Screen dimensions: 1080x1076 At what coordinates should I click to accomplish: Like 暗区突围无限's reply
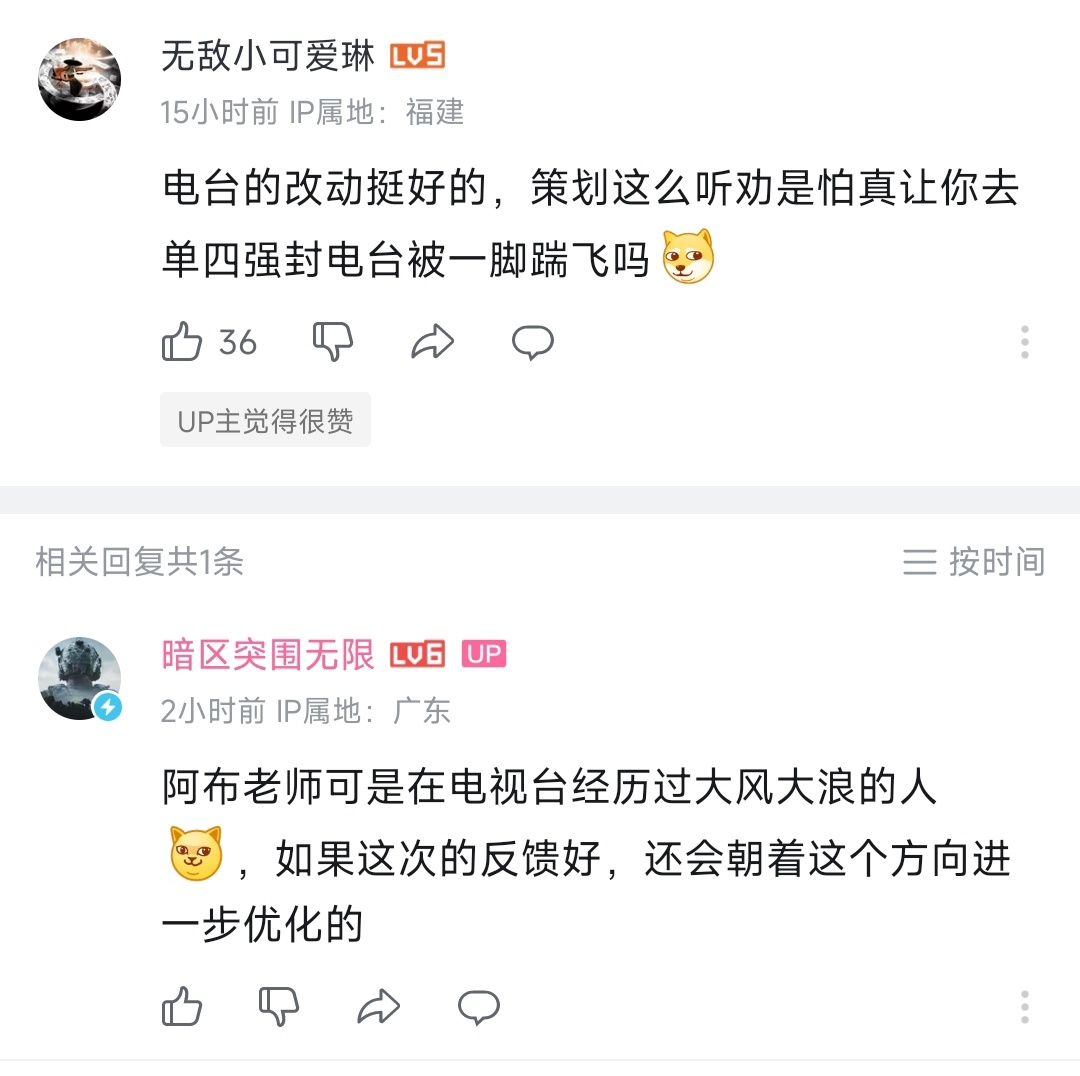(183, 1006)
